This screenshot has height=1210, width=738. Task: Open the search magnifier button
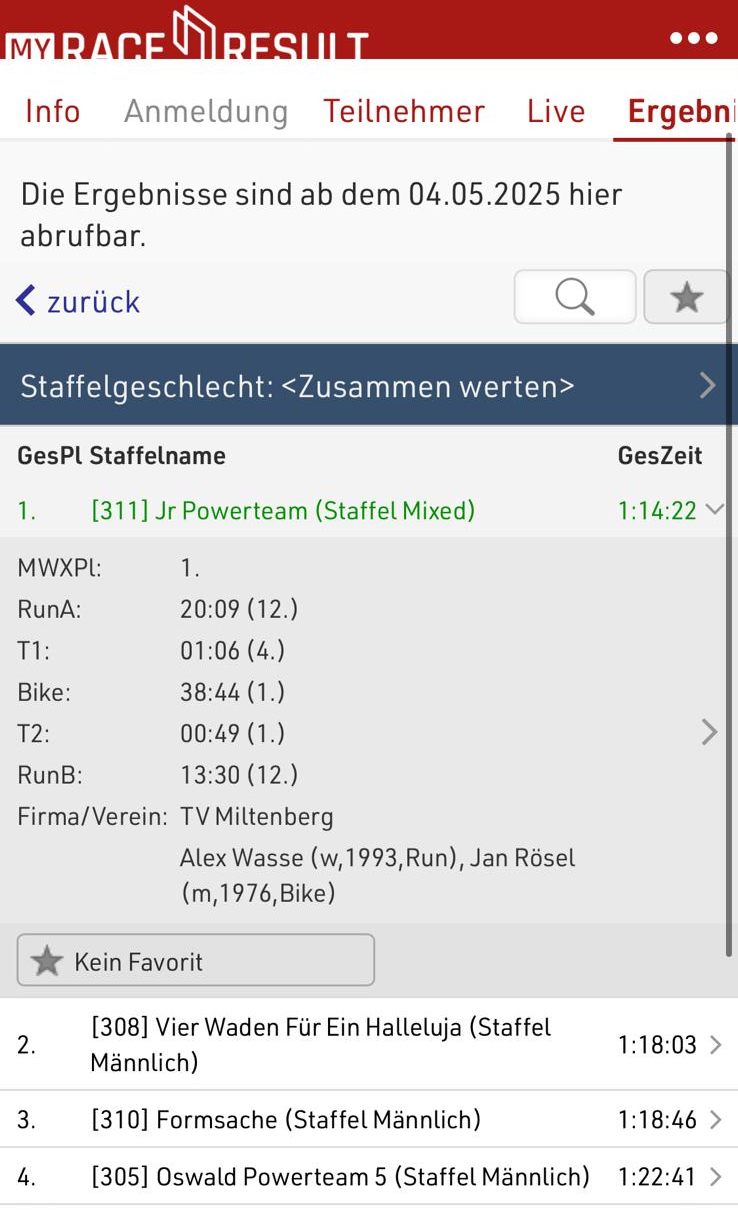coord(575,297)
